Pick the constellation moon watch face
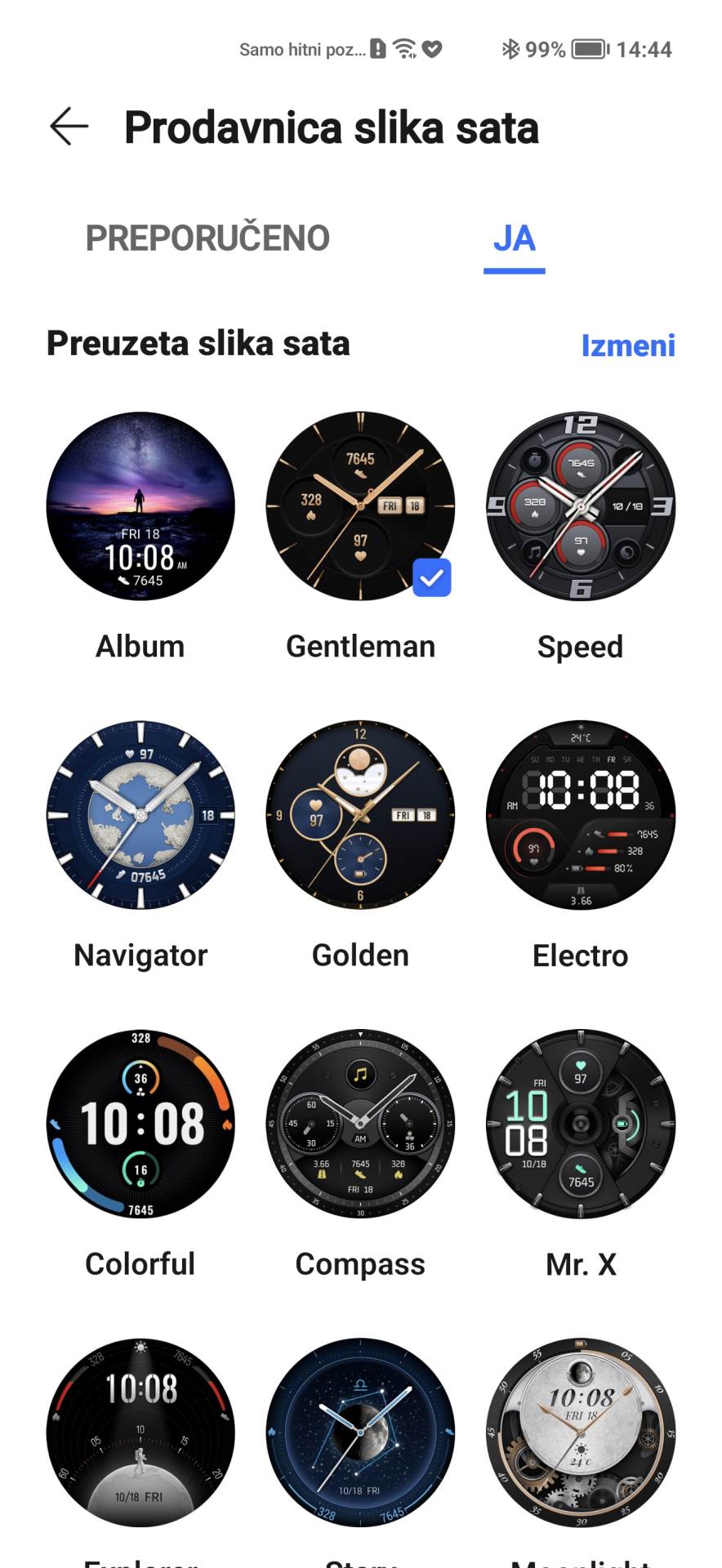The width and height of the screenshot is (722, 1568). click(360, 1432)
